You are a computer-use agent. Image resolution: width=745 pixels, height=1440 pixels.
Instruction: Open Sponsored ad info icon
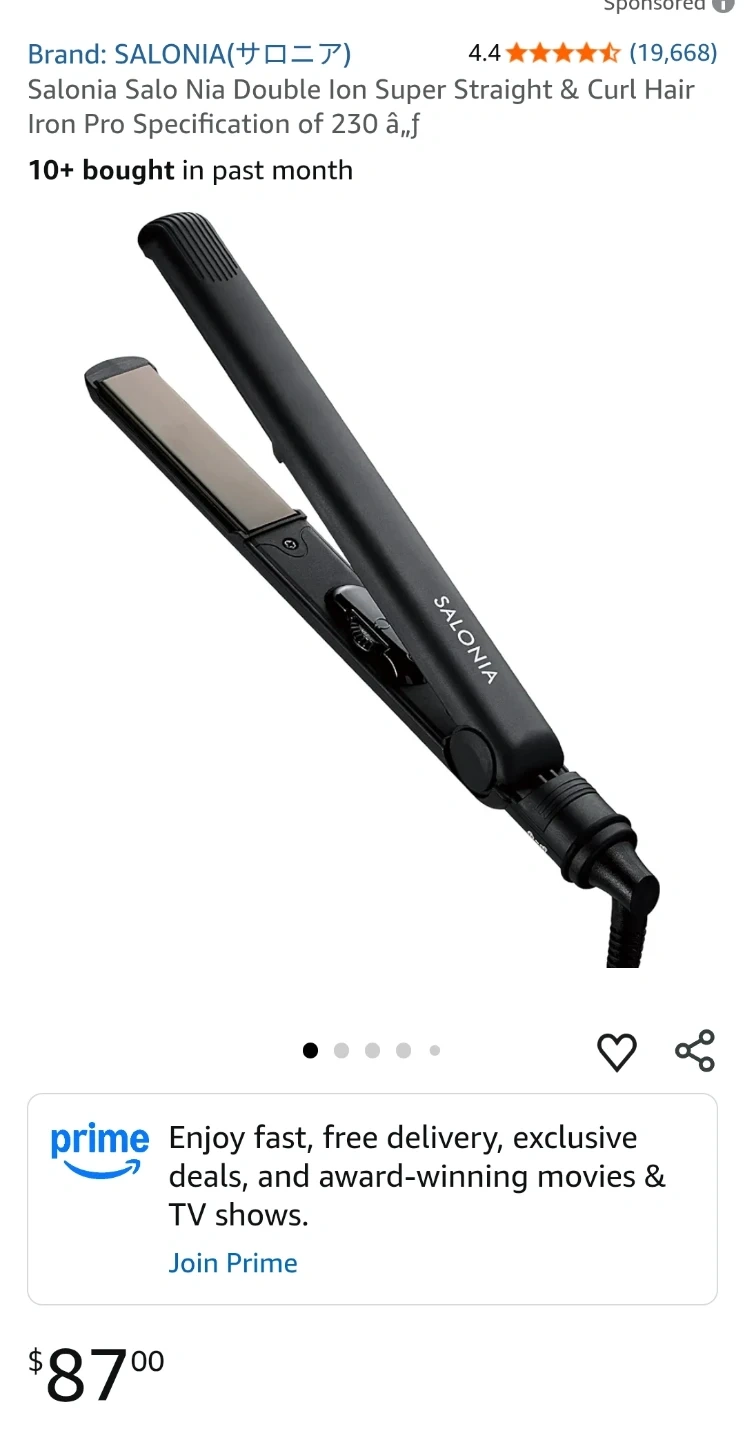(x=723, y=5)
